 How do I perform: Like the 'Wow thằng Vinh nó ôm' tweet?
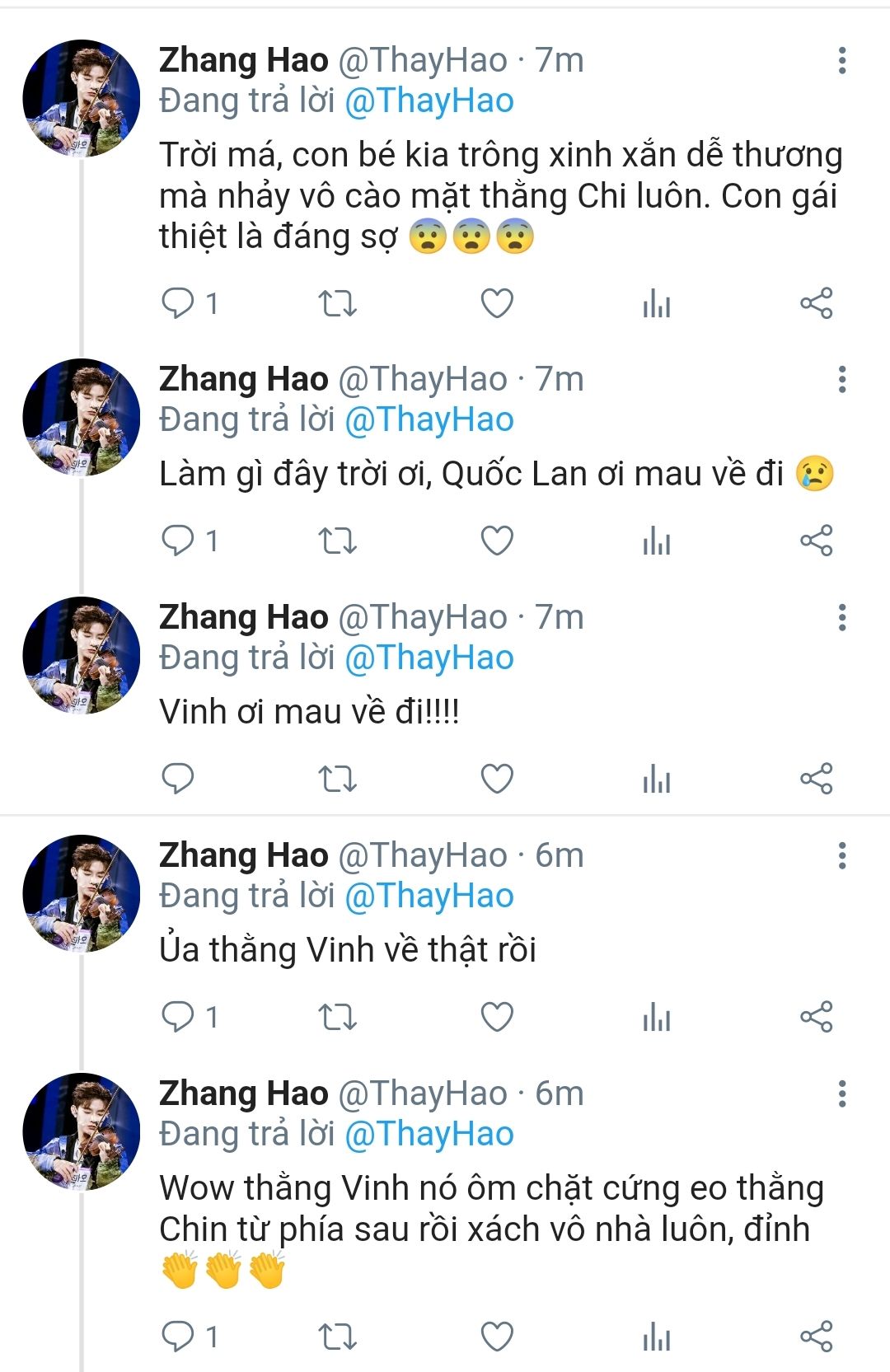pyautogui.click(x=497, y=1336)
